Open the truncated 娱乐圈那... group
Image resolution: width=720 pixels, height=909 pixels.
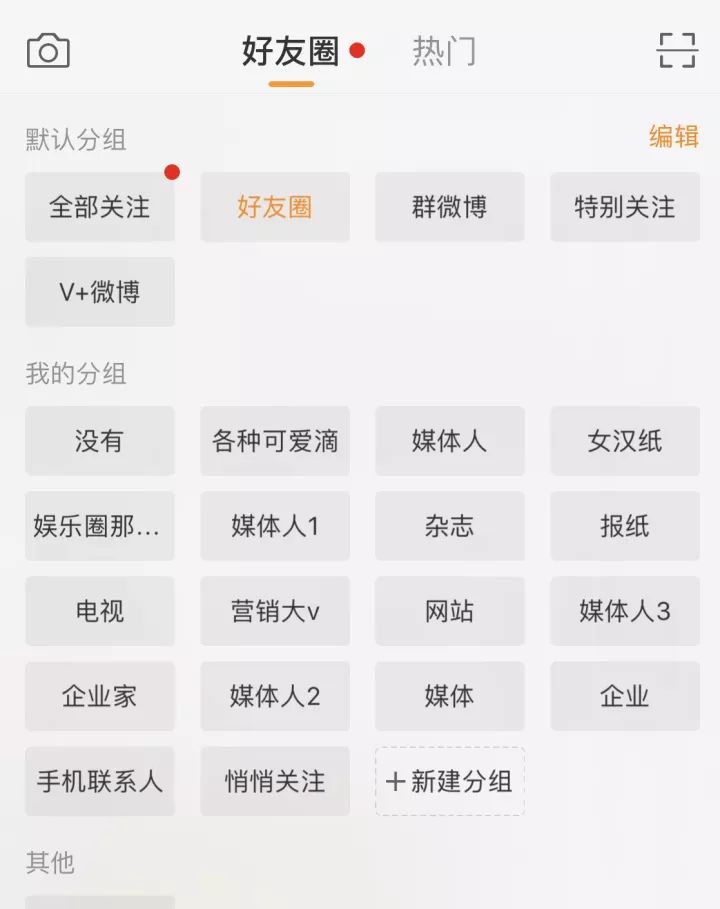tap(99, 526)
